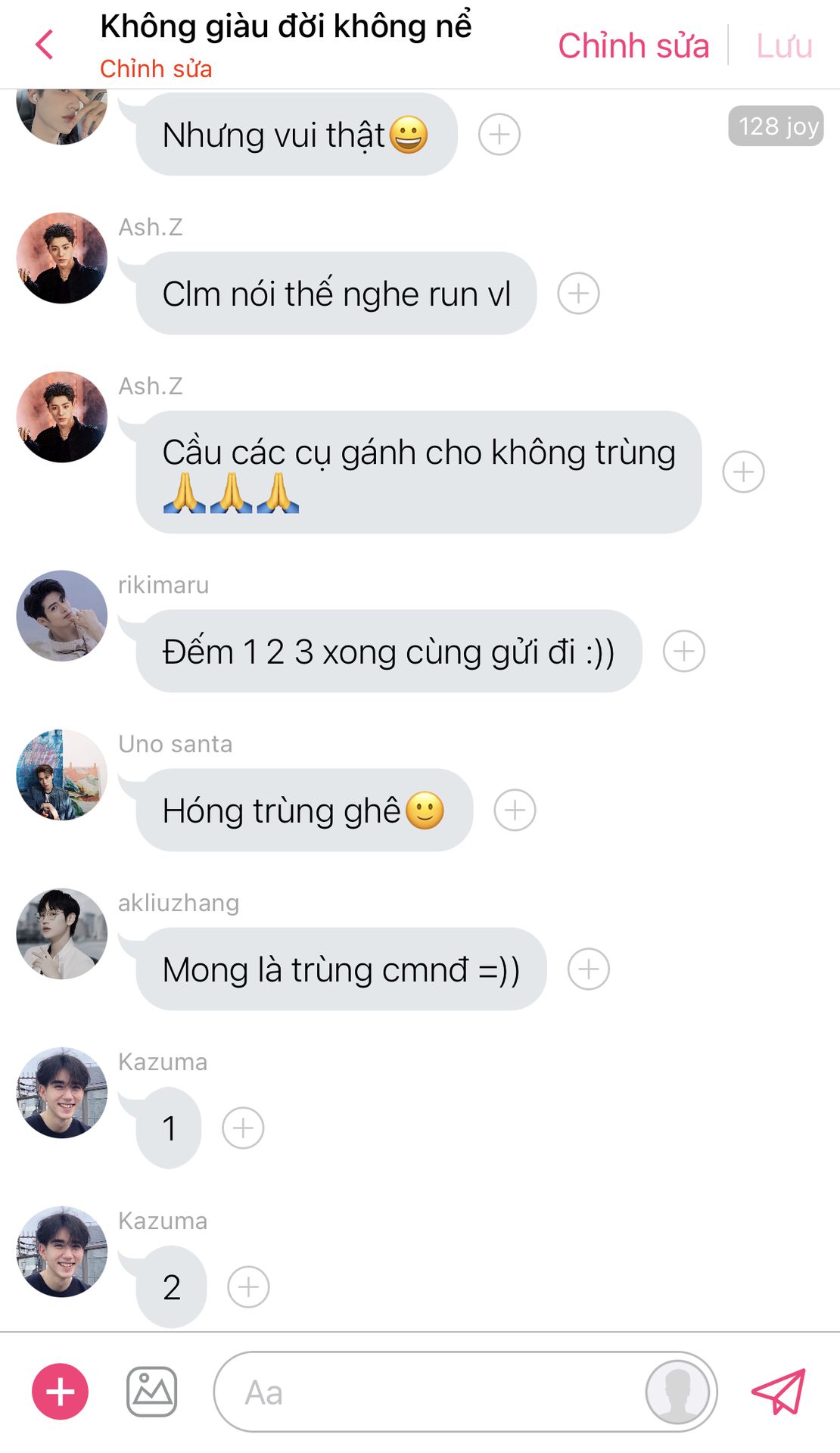Image resolution: width=840 pixels, height=1453 pixels.
Task: Tap Uno santa's avatar
Action: click(x=62, y=775)
